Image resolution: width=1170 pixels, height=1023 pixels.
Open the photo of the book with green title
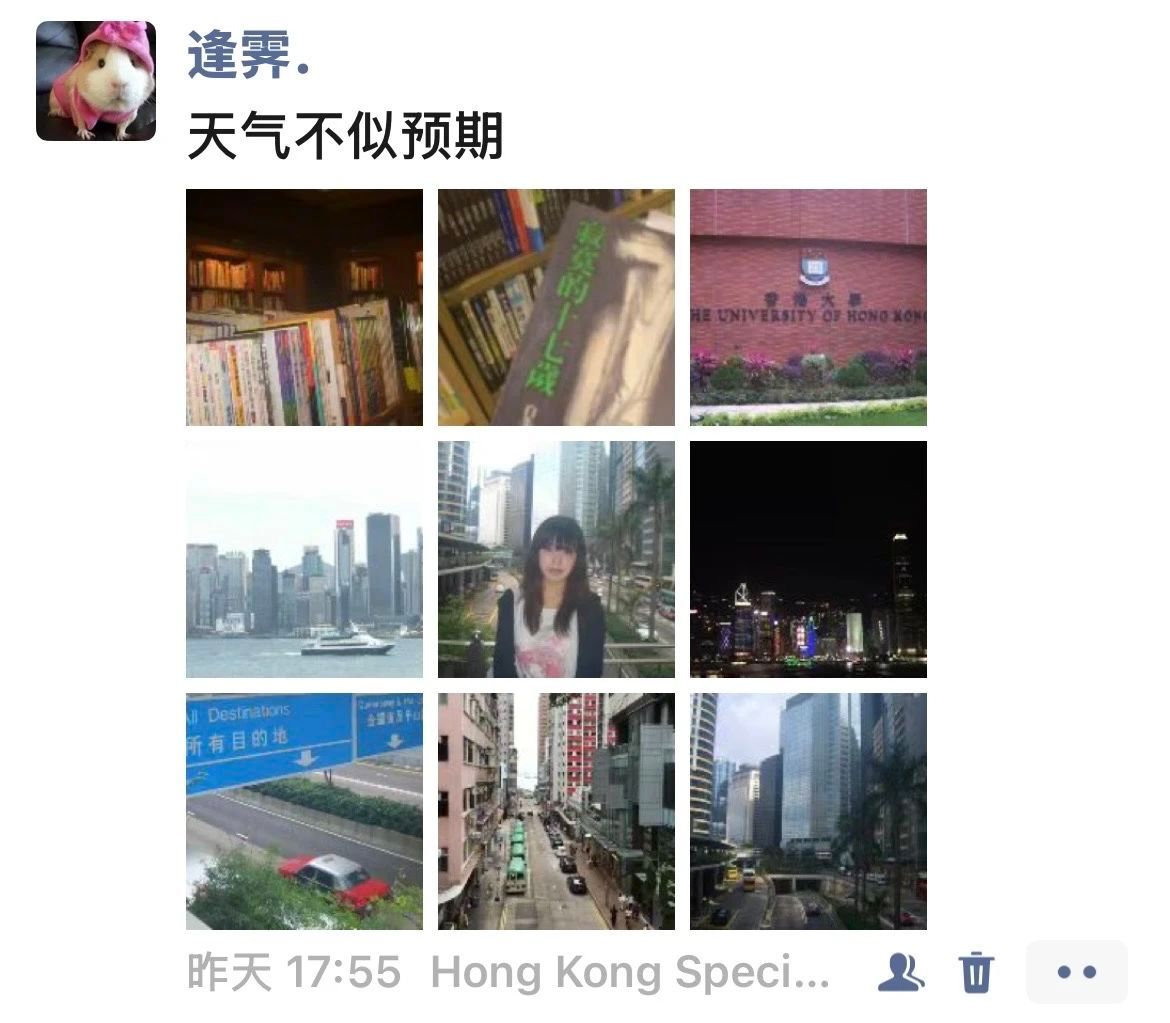point(556,307)
